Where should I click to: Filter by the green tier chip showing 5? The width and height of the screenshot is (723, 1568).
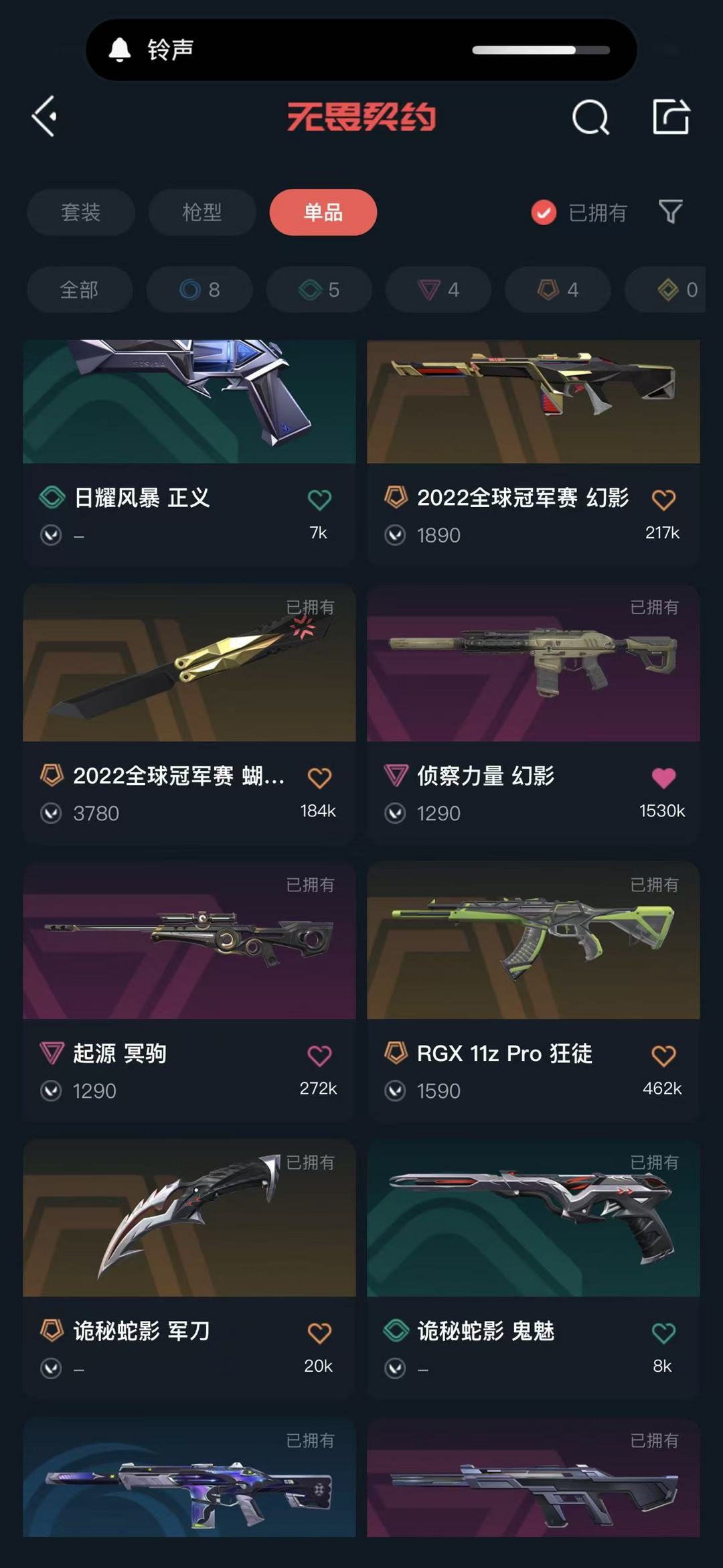(319, 290)
